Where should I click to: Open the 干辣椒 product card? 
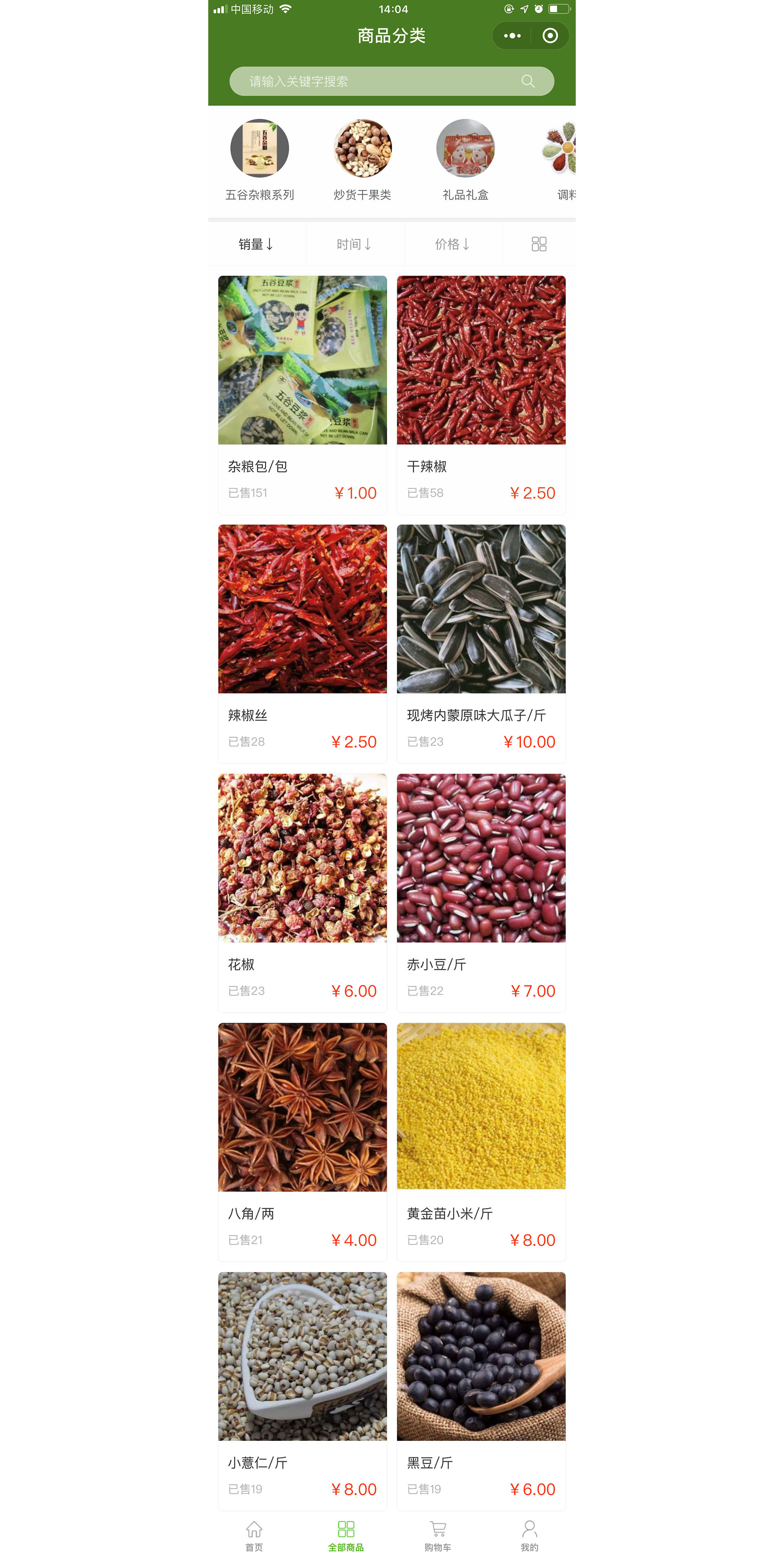pos(481,393)
